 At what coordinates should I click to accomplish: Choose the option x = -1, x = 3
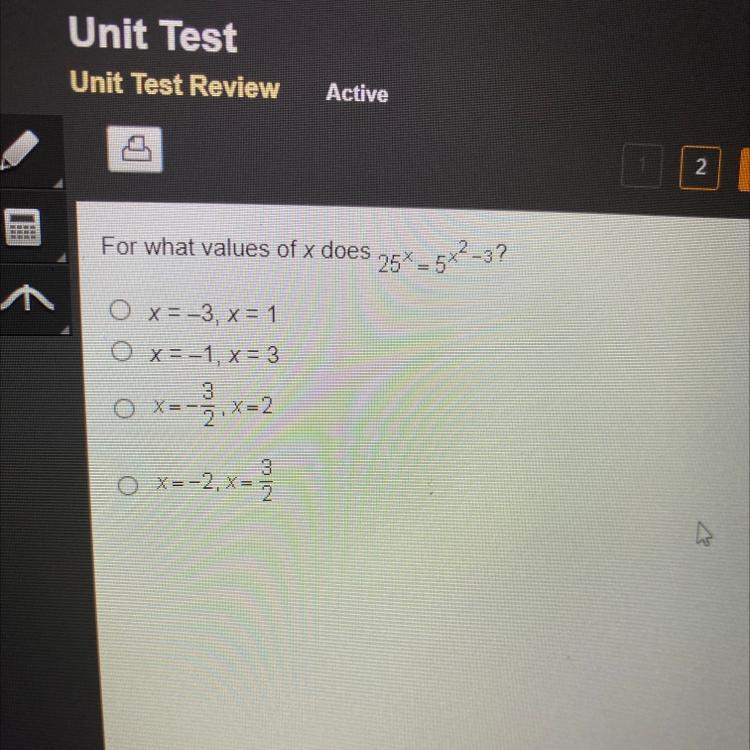coord(121,352)
